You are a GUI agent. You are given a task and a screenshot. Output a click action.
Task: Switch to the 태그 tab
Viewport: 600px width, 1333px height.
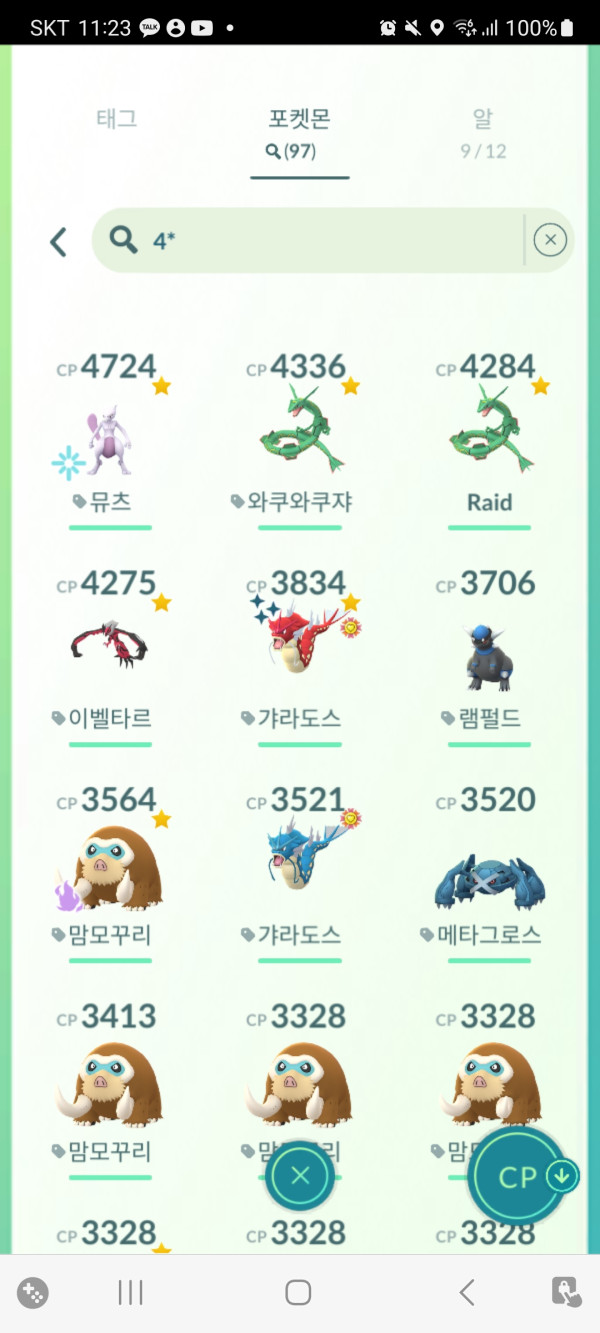(x=116, y=119)
